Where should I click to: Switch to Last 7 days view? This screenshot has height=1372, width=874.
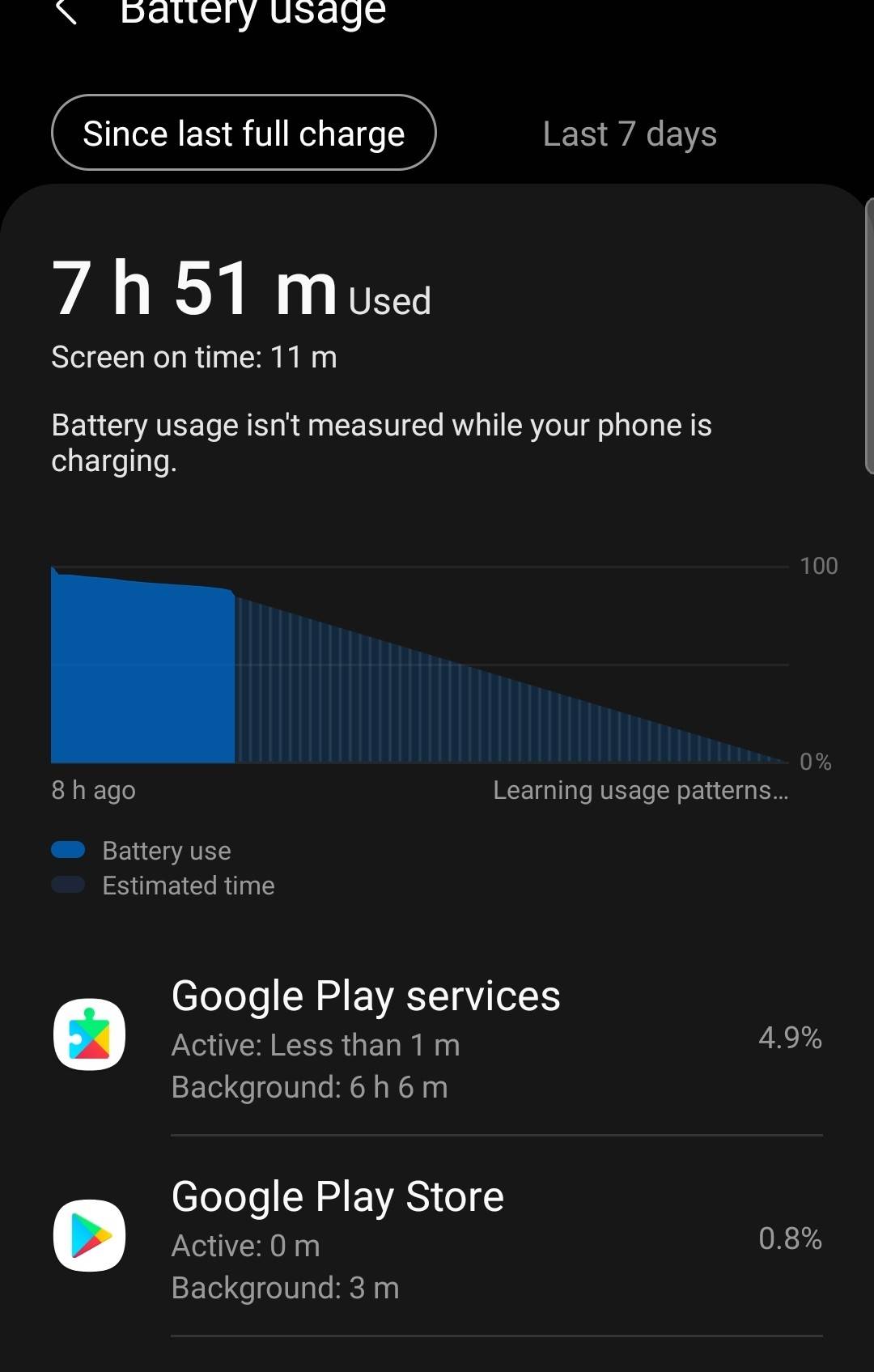pyautogui.click(x=630, y=134)
